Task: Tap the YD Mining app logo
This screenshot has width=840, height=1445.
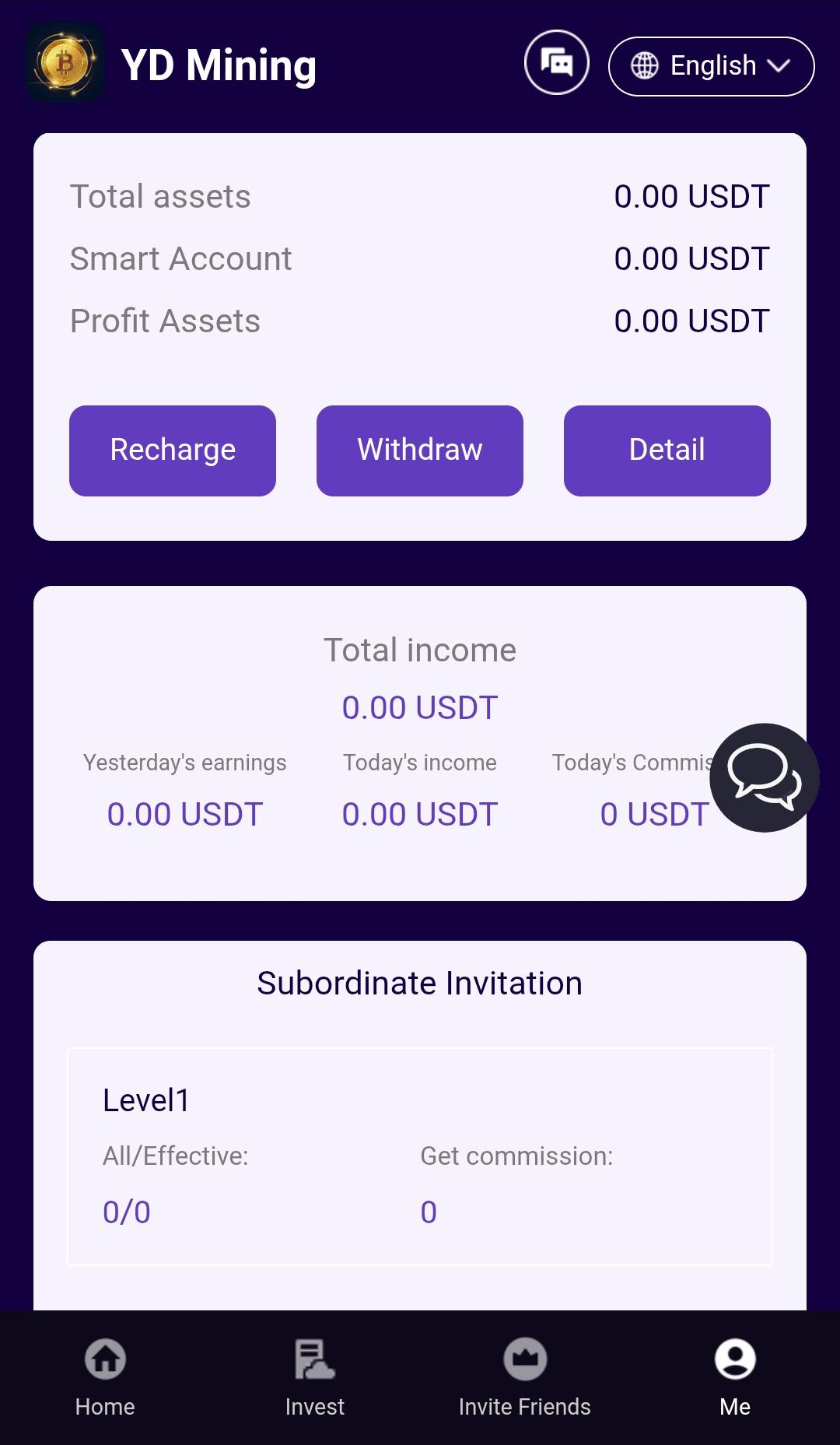Action: pyautogui.click(x=65, y=65)
